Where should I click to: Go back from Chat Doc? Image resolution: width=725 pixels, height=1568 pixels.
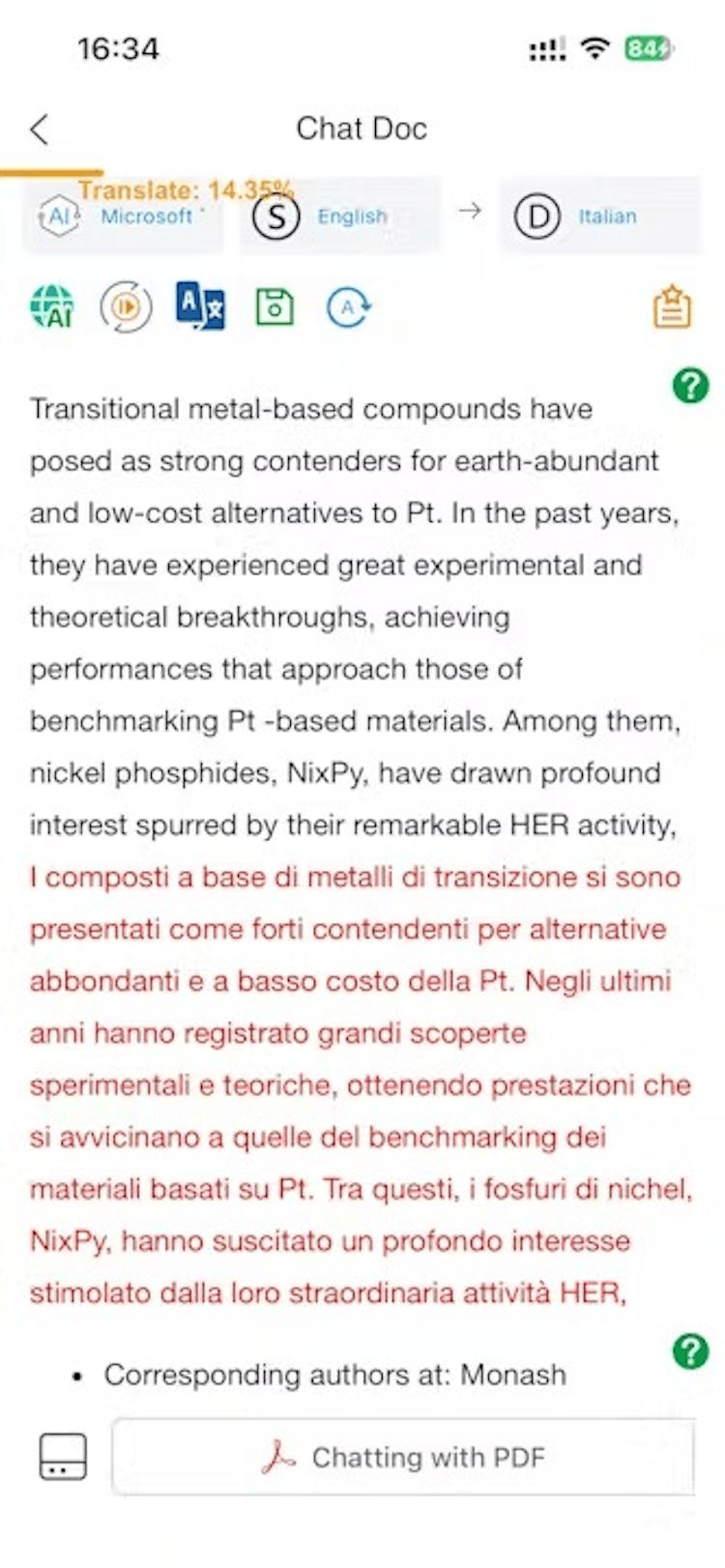point(40,129)
